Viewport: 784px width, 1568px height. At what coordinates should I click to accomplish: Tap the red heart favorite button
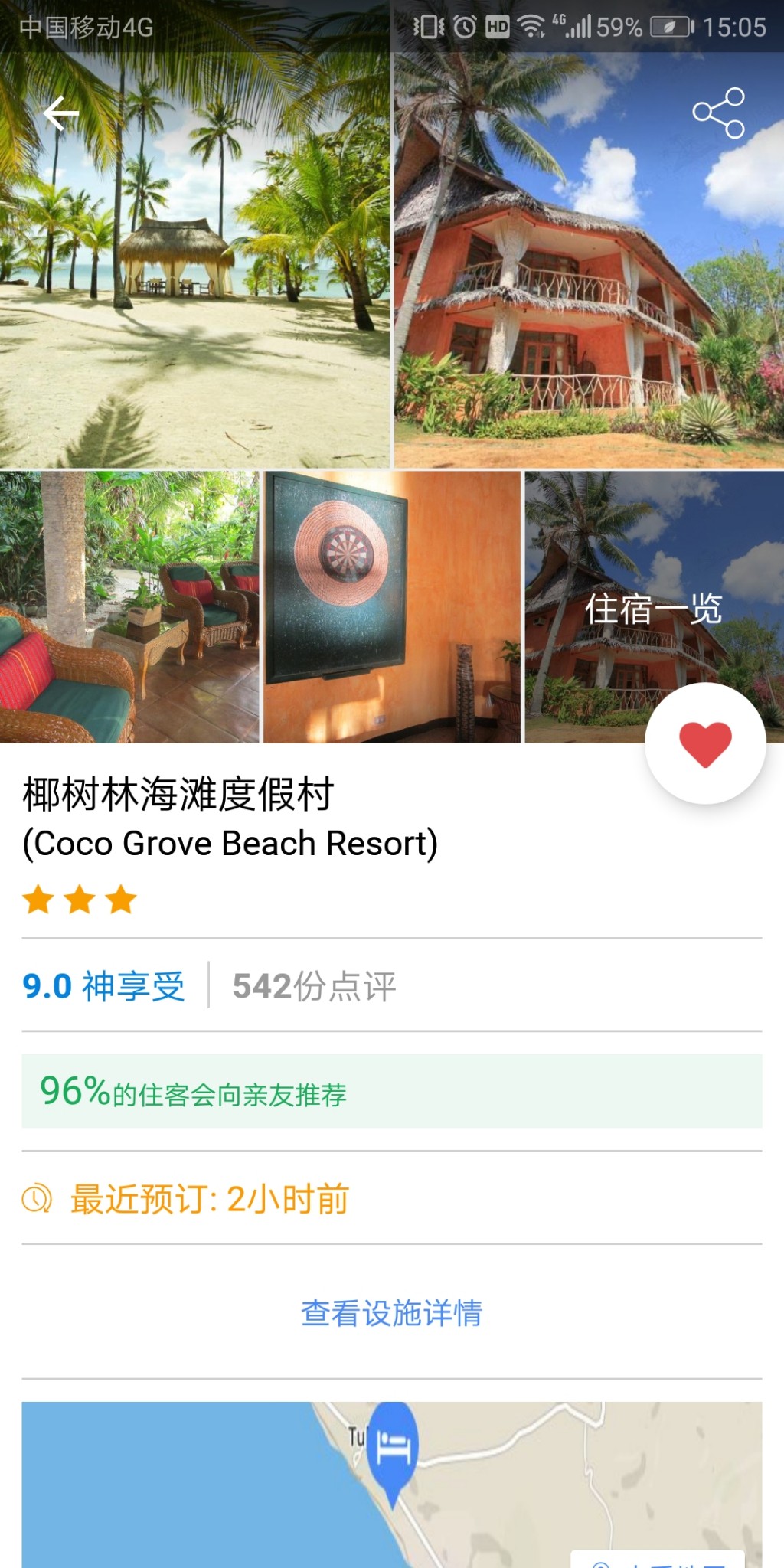(705, 743)
